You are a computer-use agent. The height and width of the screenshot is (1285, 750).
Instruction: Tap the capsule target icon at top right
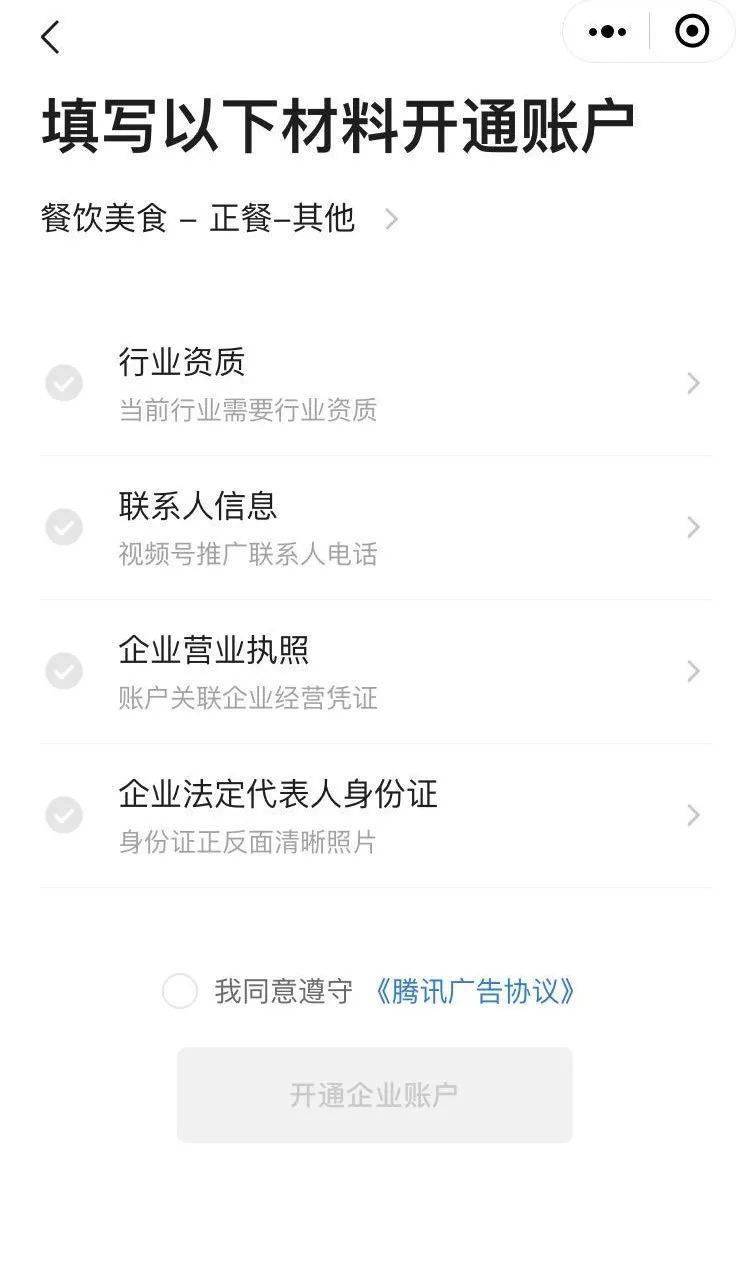click(x=690, y=31)
